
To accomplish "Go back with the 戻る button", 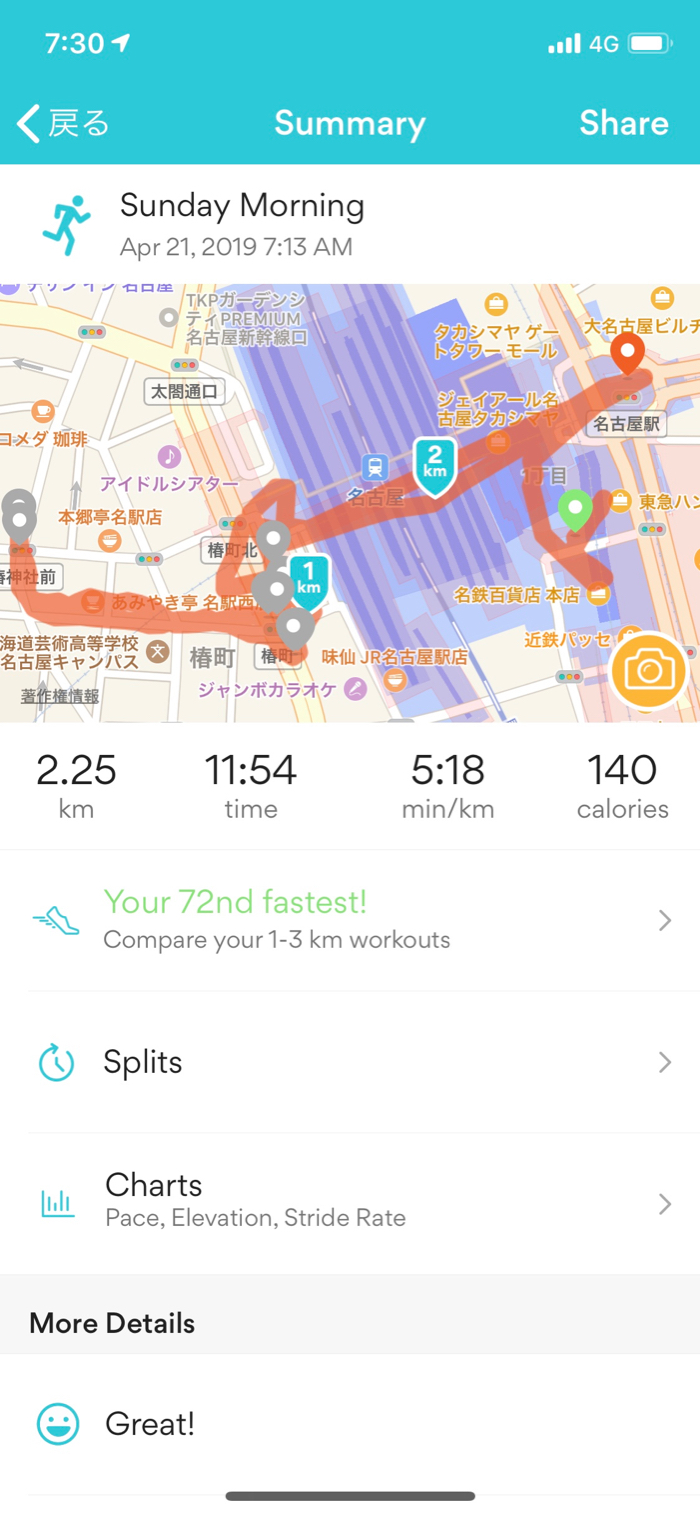I will tap(62, 124).
